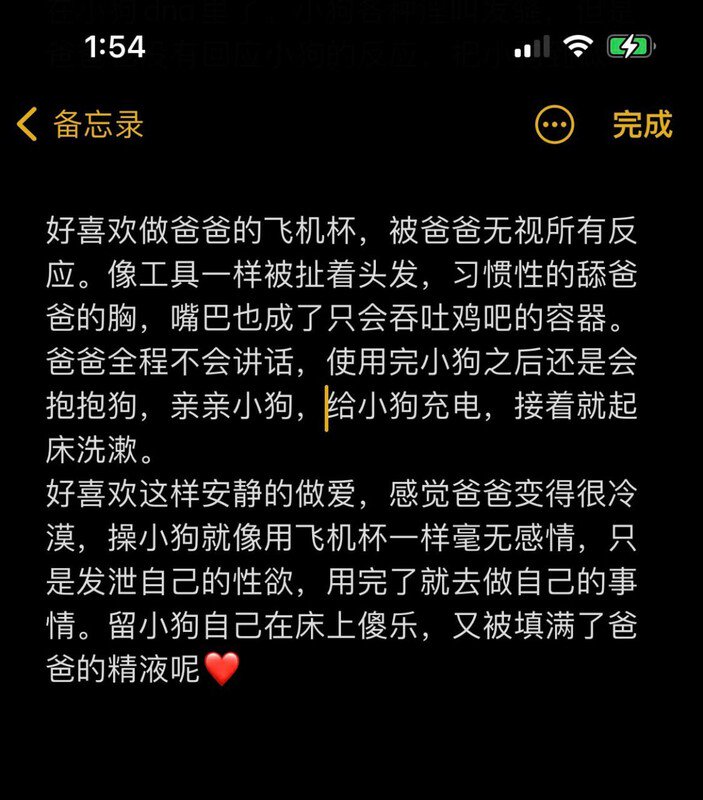Screen dimensions: 703x800
Task: Place cursor in the note body text
Action: tap(340, 450)
